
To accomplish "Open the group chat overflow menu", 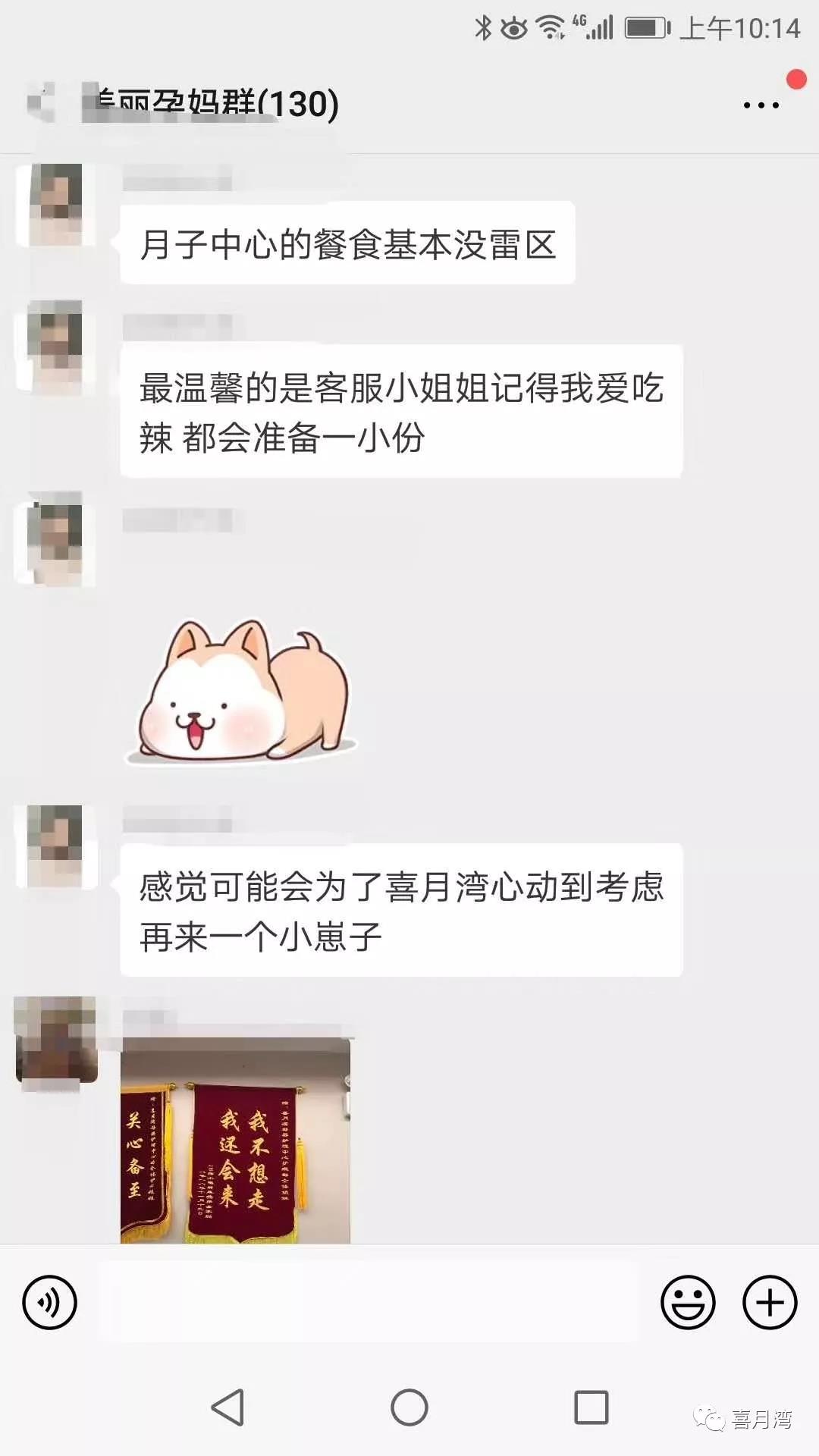I will point(761,105).
